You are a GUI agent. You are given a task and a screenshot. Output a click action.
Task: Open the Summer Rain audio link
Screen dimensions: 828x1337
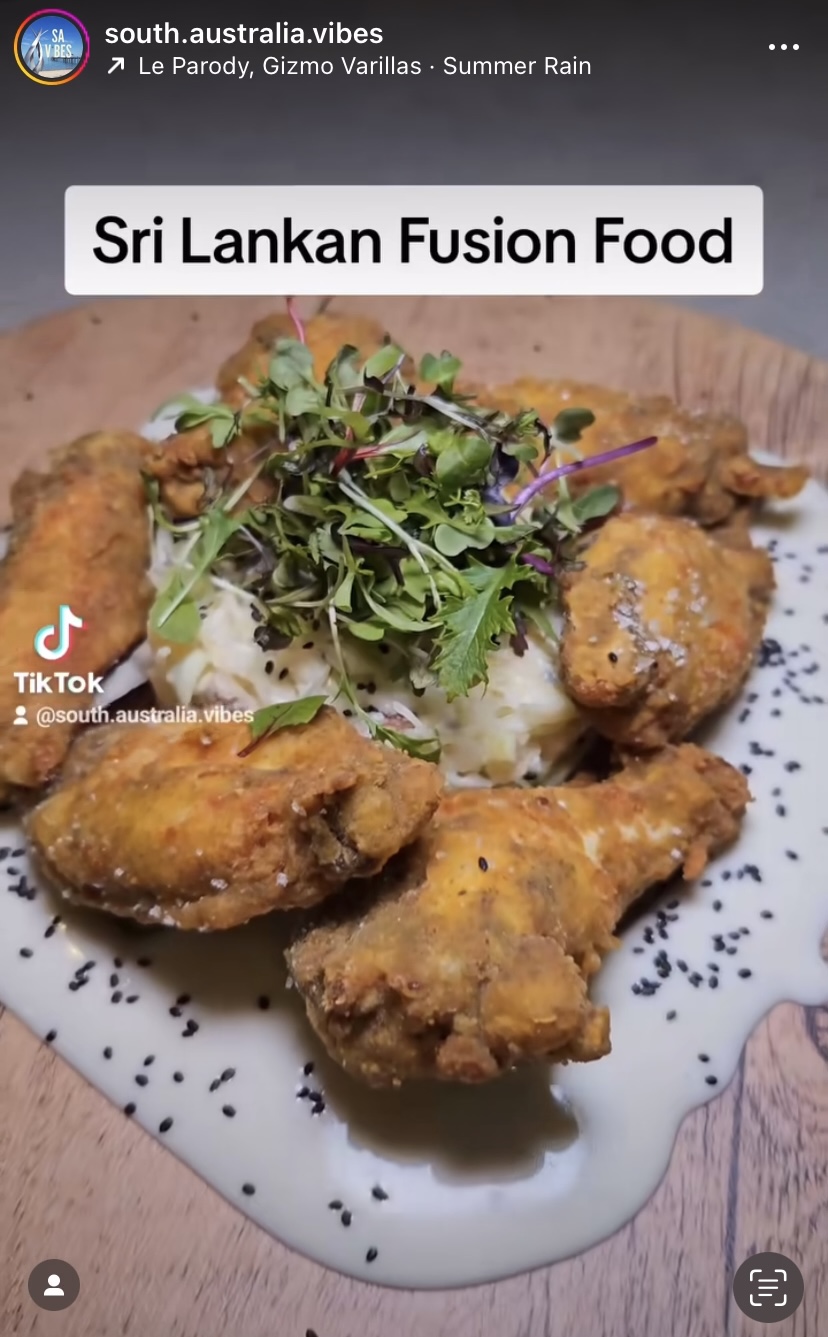(349, 66)
